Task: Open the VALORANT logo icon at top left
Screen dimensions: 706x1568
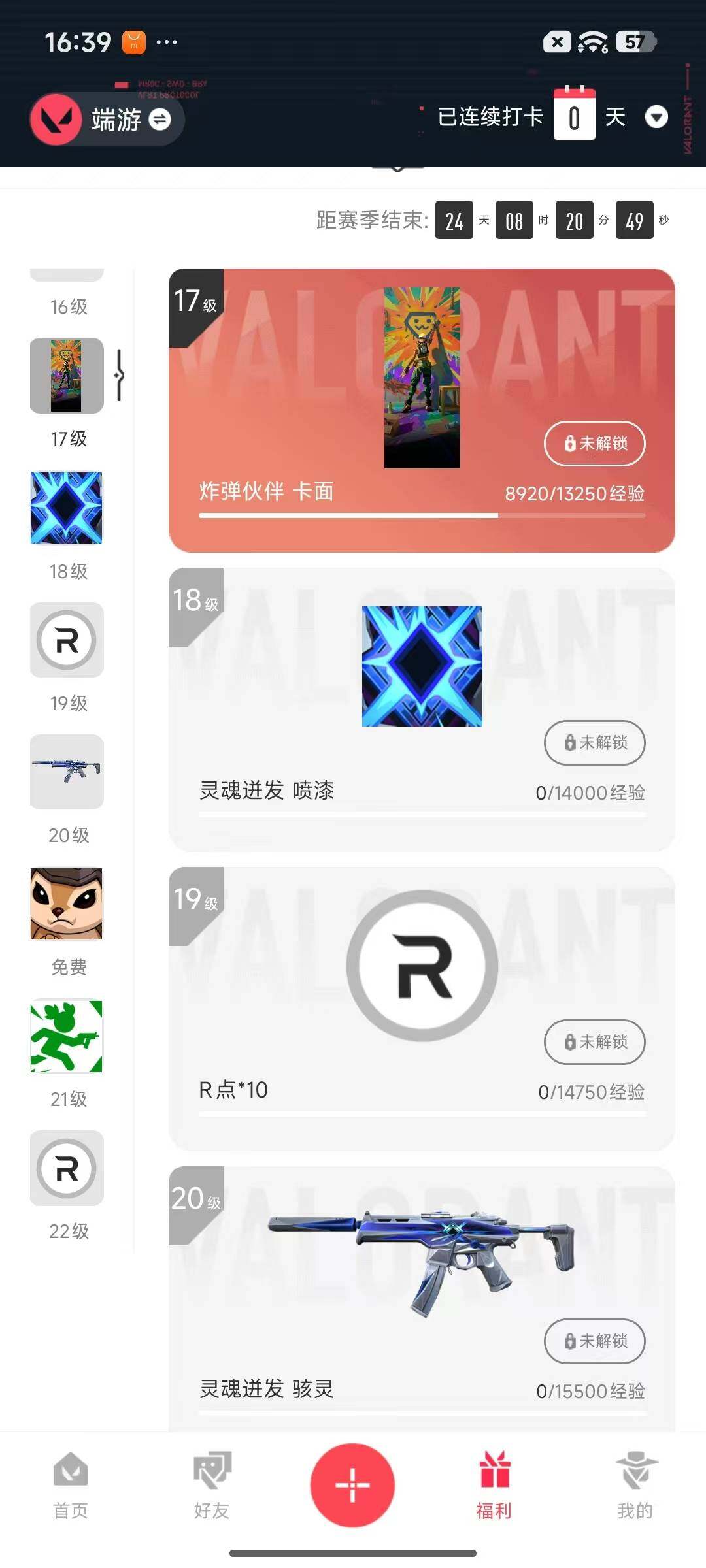Action: click(x=58, y=120)
